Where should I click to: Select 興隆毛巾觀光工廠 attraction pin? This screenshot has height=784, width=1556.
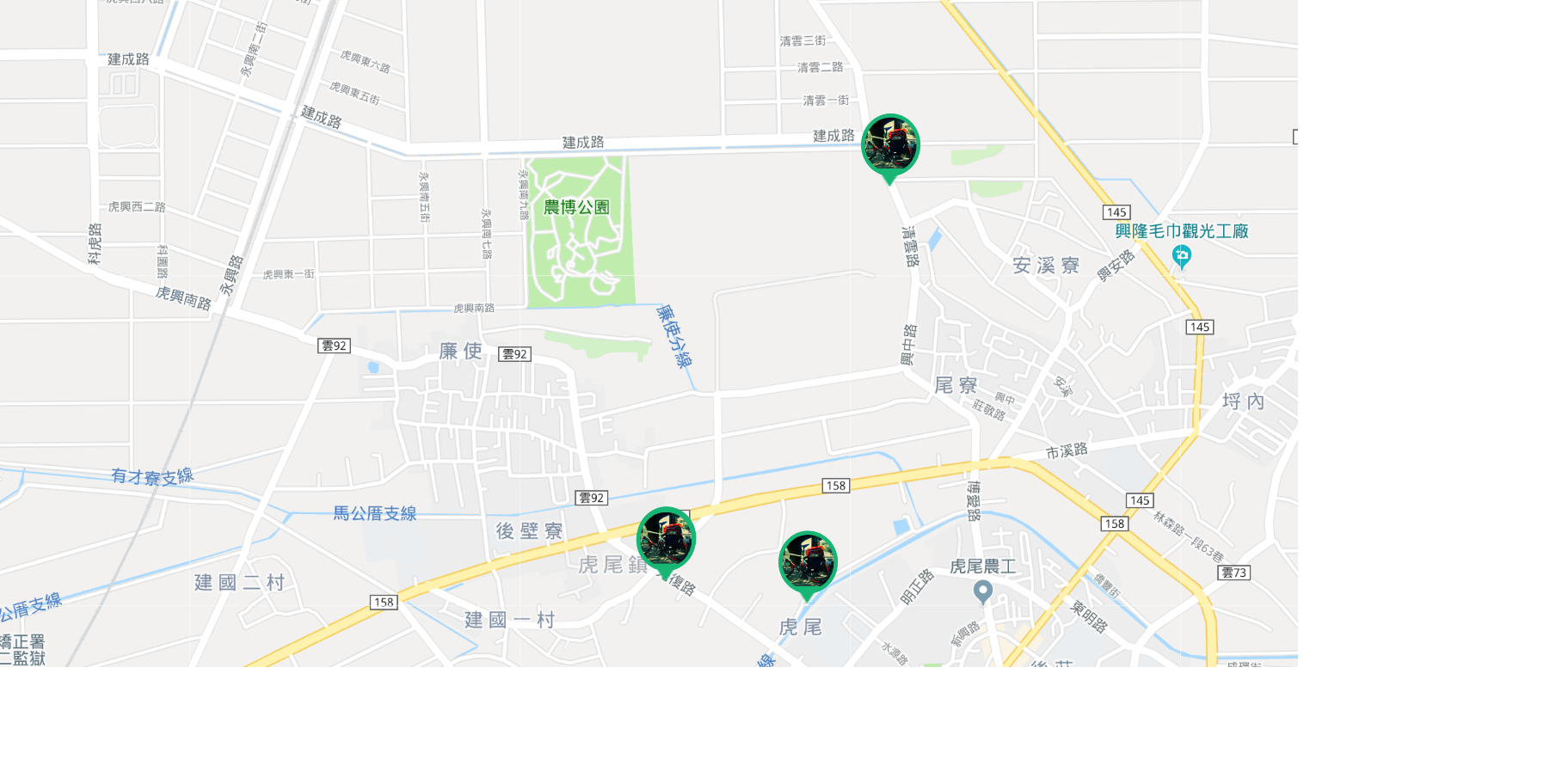[1182, 255]
